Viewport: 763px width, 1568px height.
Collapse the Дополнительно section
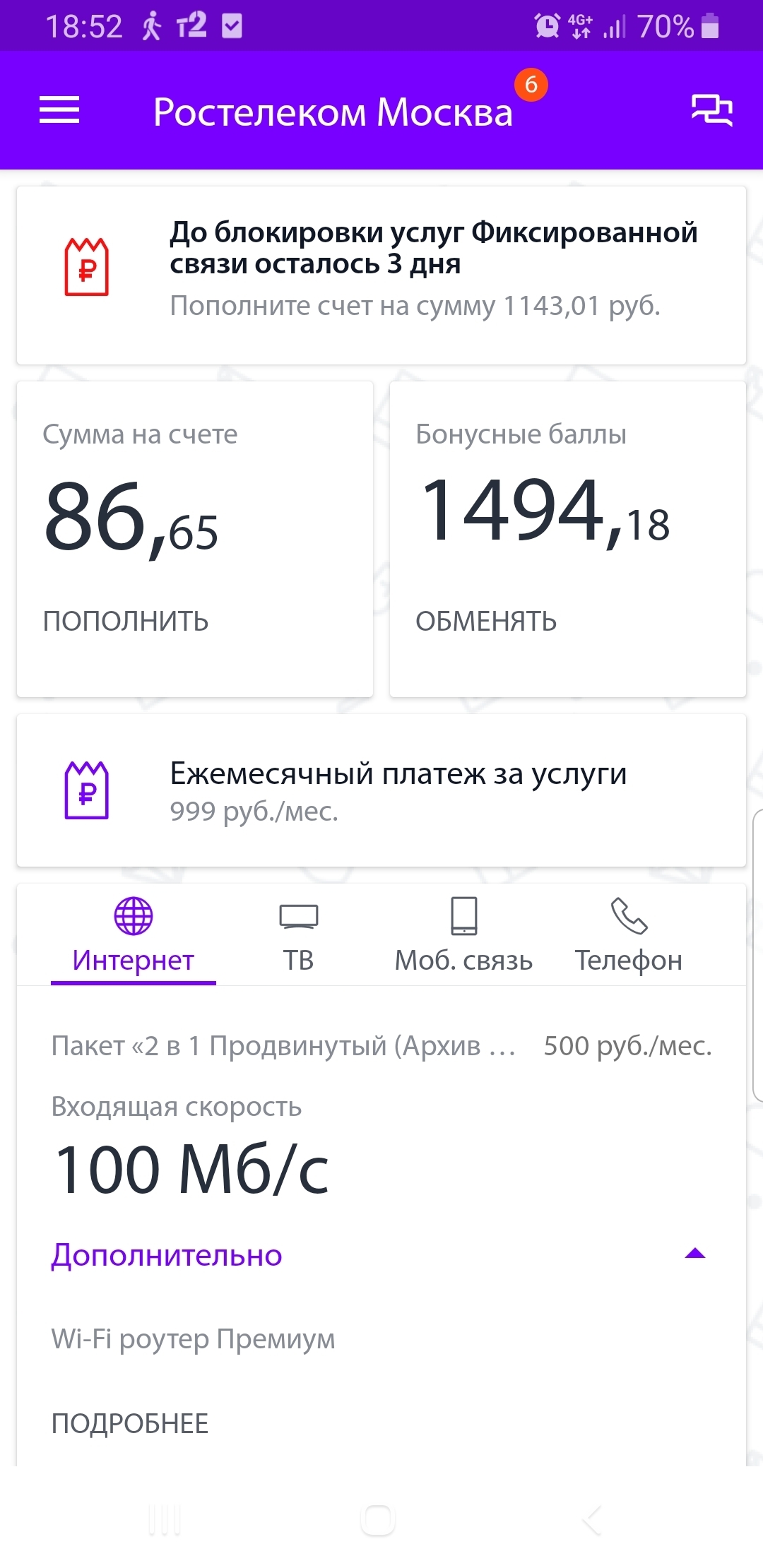pyautogui.click(x=695, y=1254)
